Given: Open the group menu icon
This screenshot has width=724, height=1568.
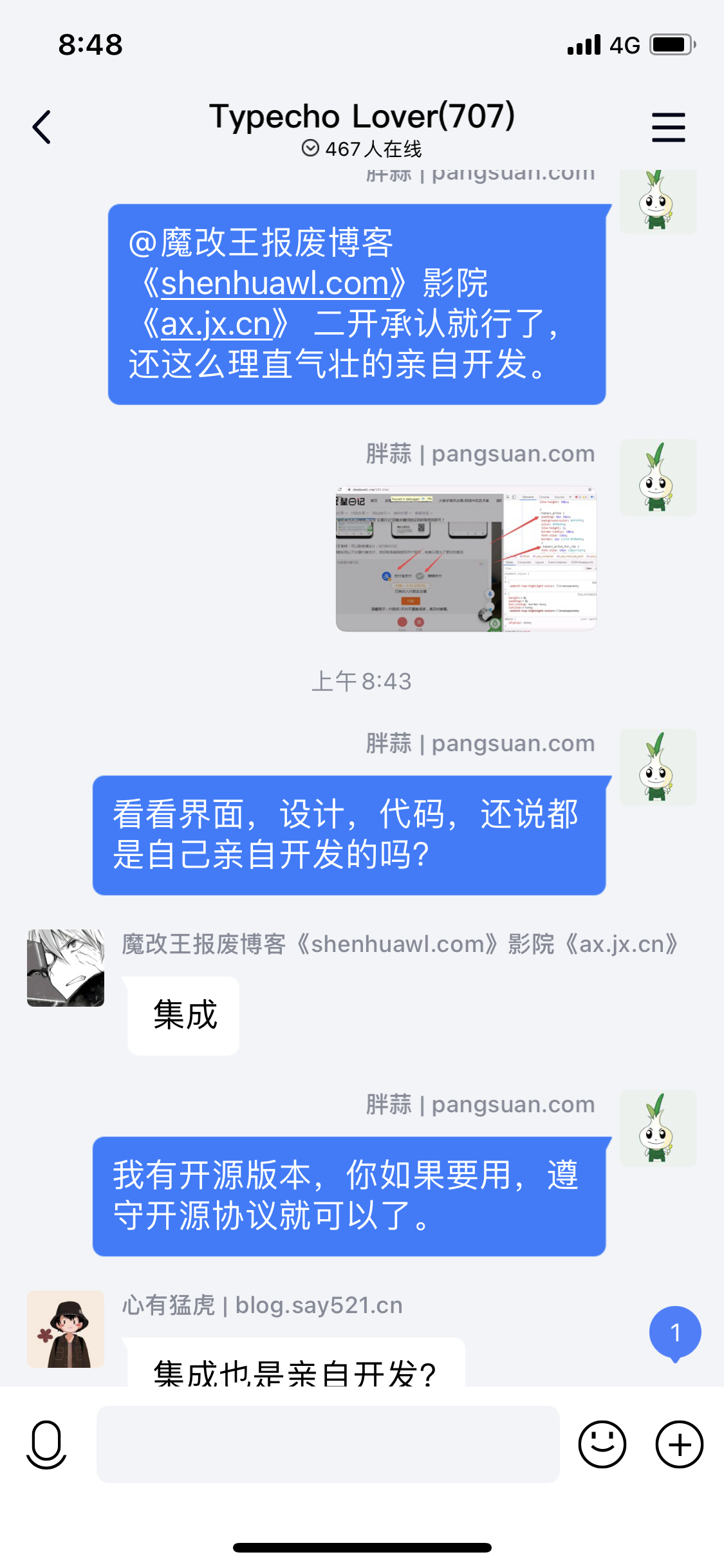Looking at the screenshot, I should (668, 127).
